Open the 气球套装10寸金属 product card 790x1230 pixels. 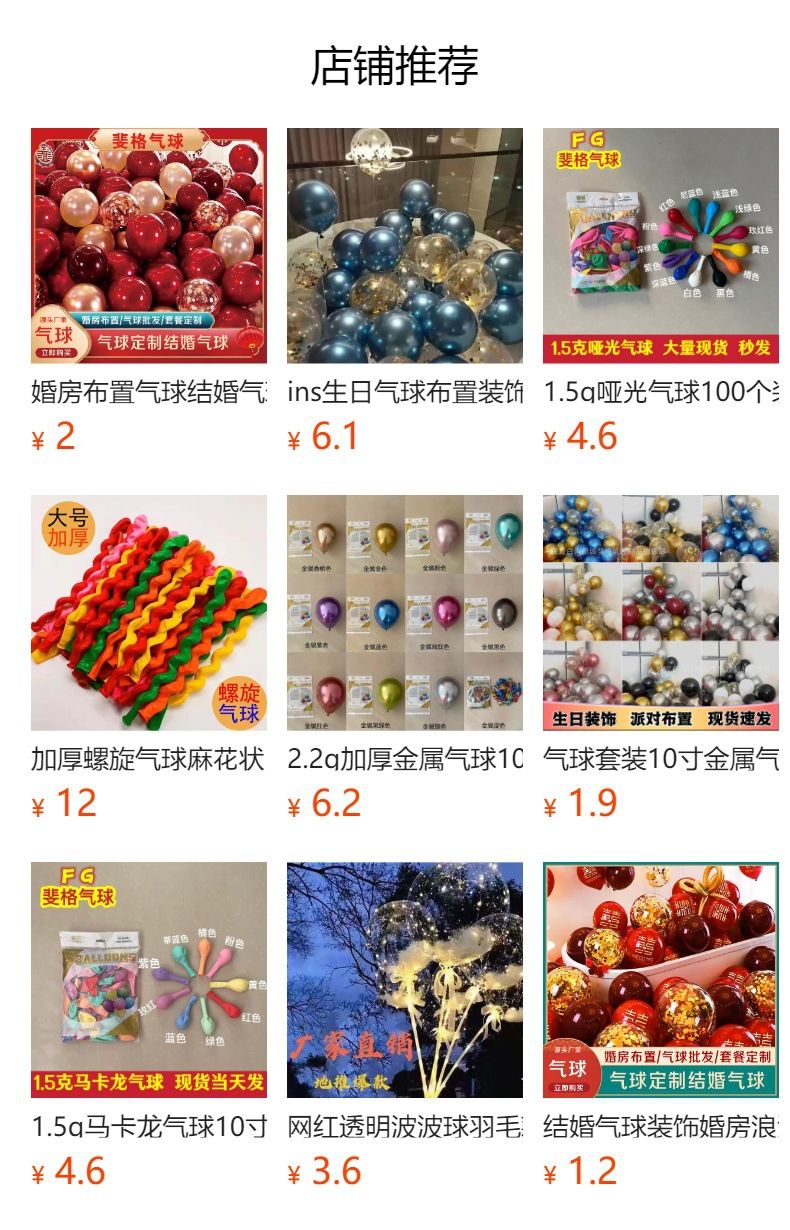pyautogui.click(x=661, y=658)
